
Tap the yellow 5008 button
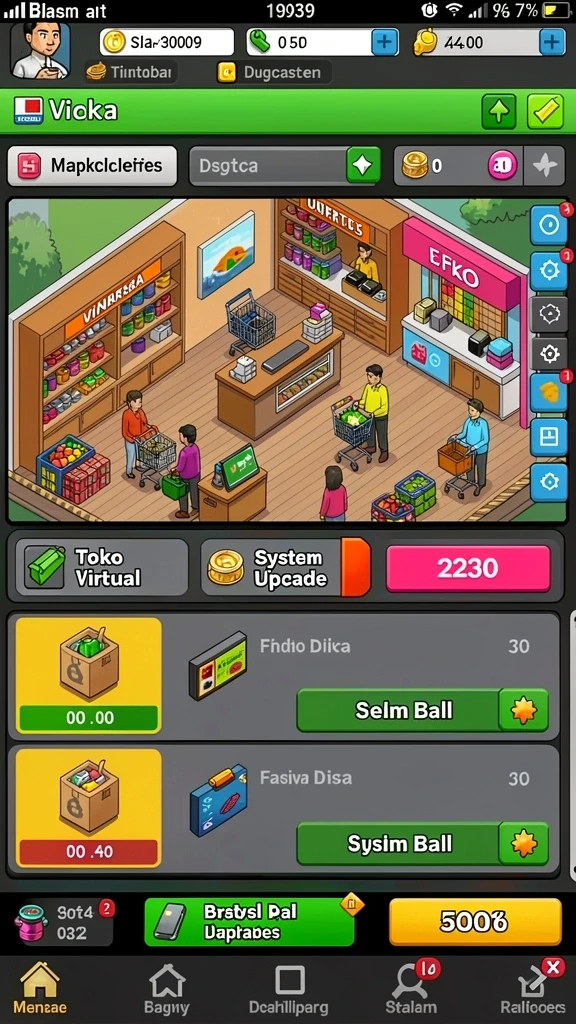coord(475,921)
